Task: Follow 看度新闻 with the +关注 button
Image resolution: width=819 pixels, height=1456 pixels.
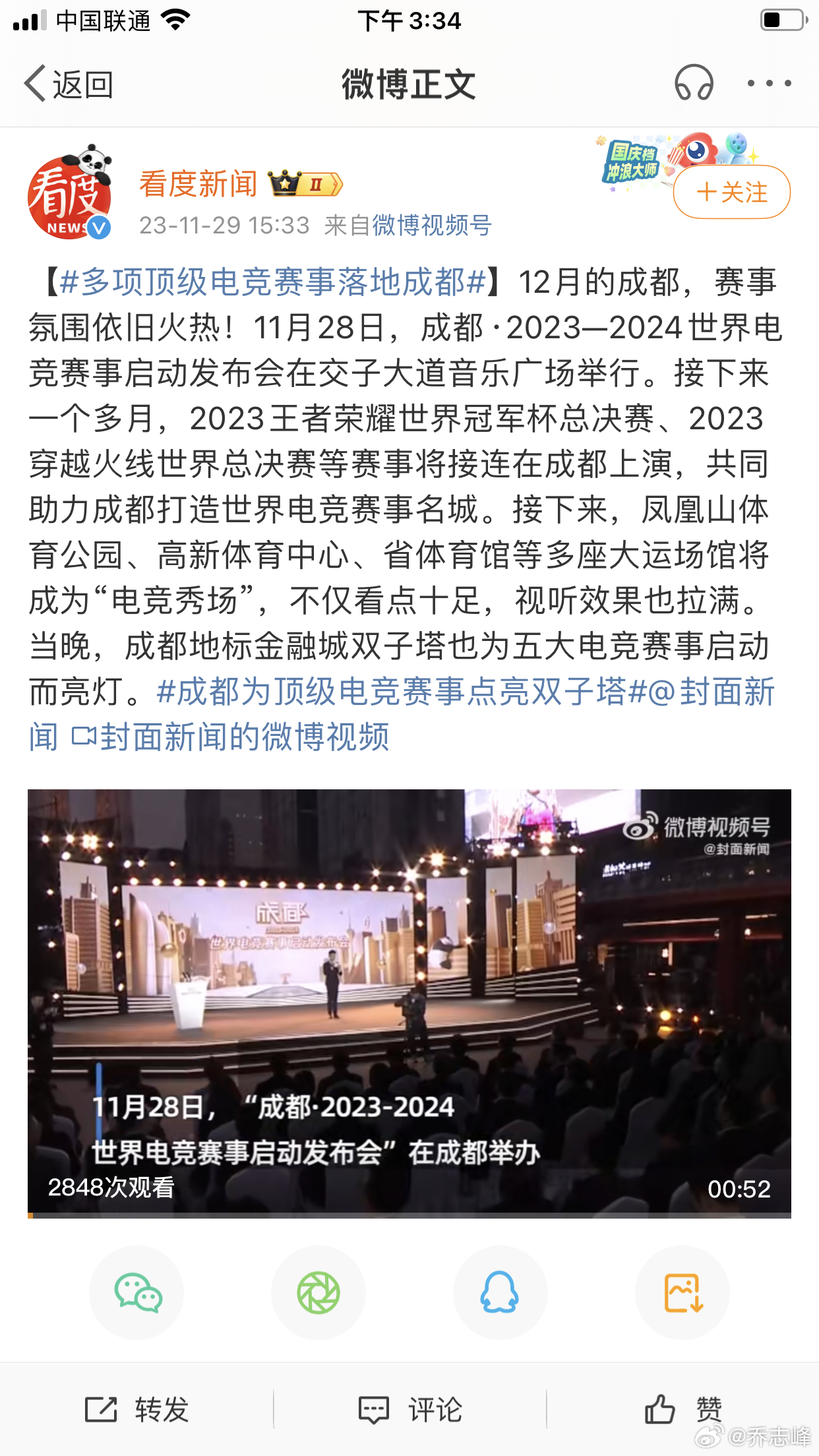Action: pyautogui.click(x=732, y=192)
